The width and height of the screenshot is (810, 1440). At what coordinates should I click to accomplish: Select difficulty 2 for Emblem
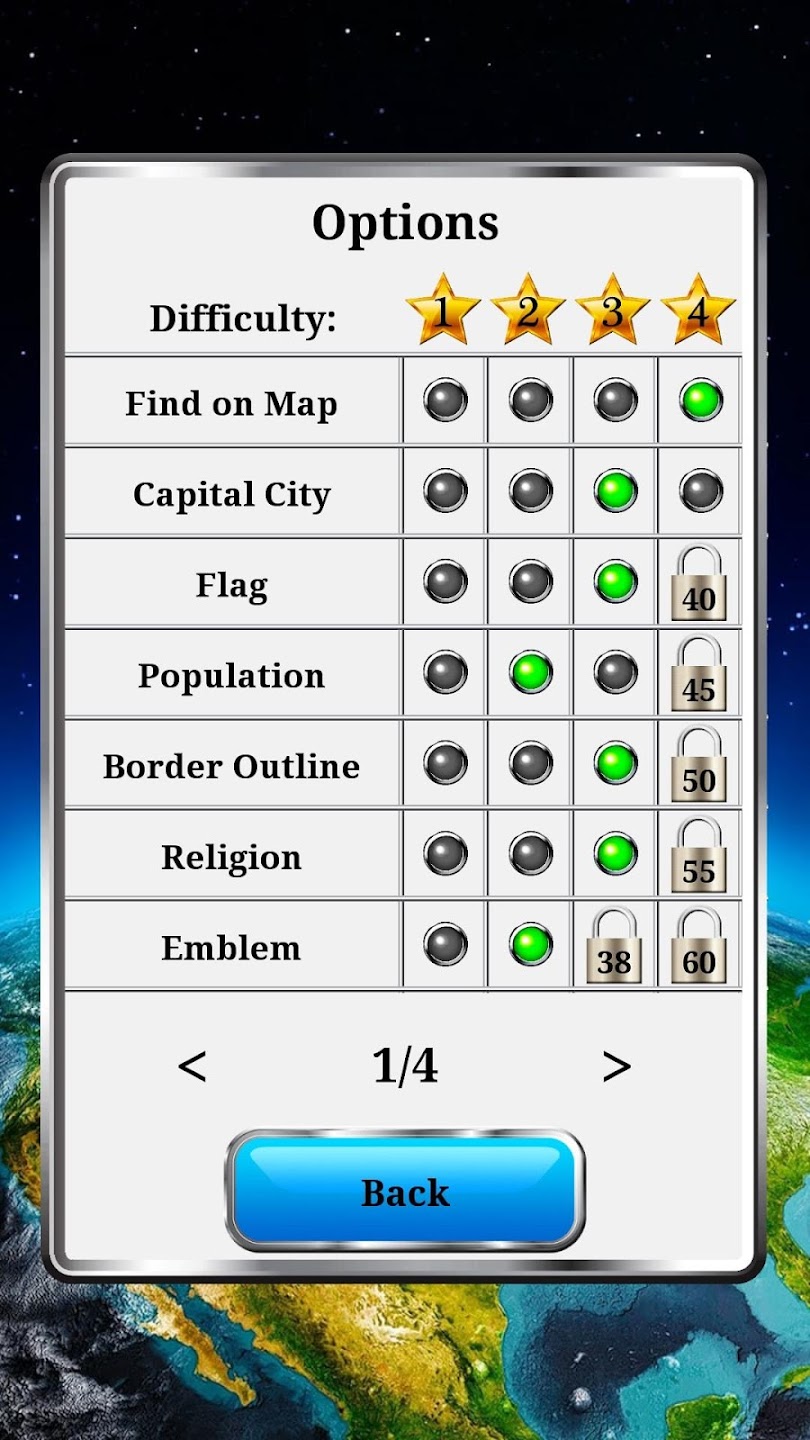click(527, 945)
